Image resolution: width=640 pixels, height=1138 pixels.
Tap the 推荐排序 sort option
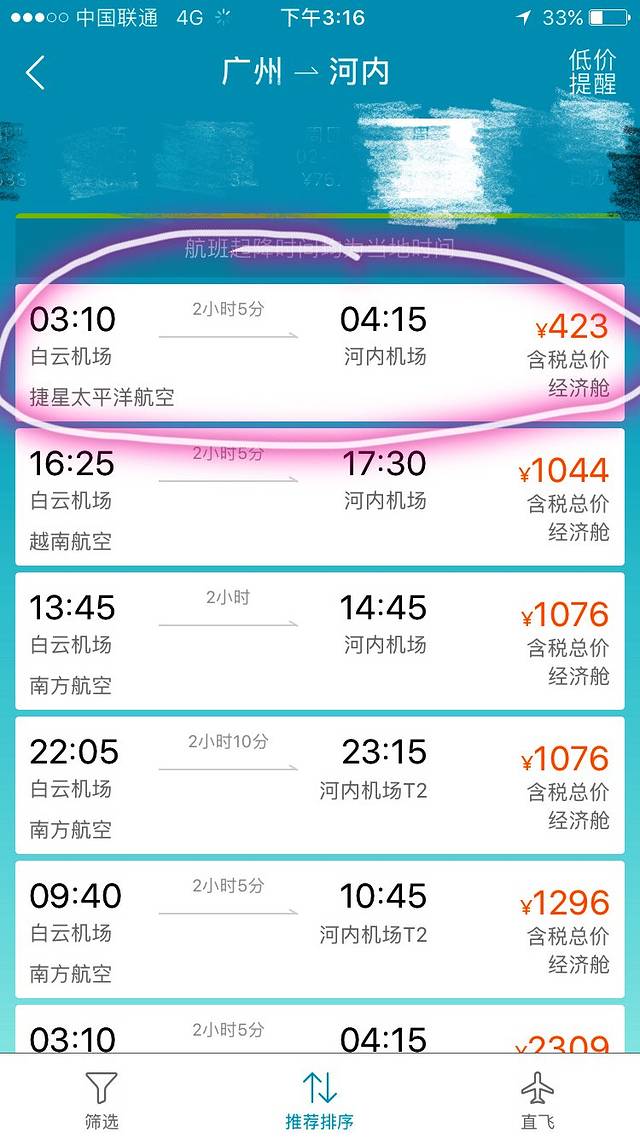320,1098
